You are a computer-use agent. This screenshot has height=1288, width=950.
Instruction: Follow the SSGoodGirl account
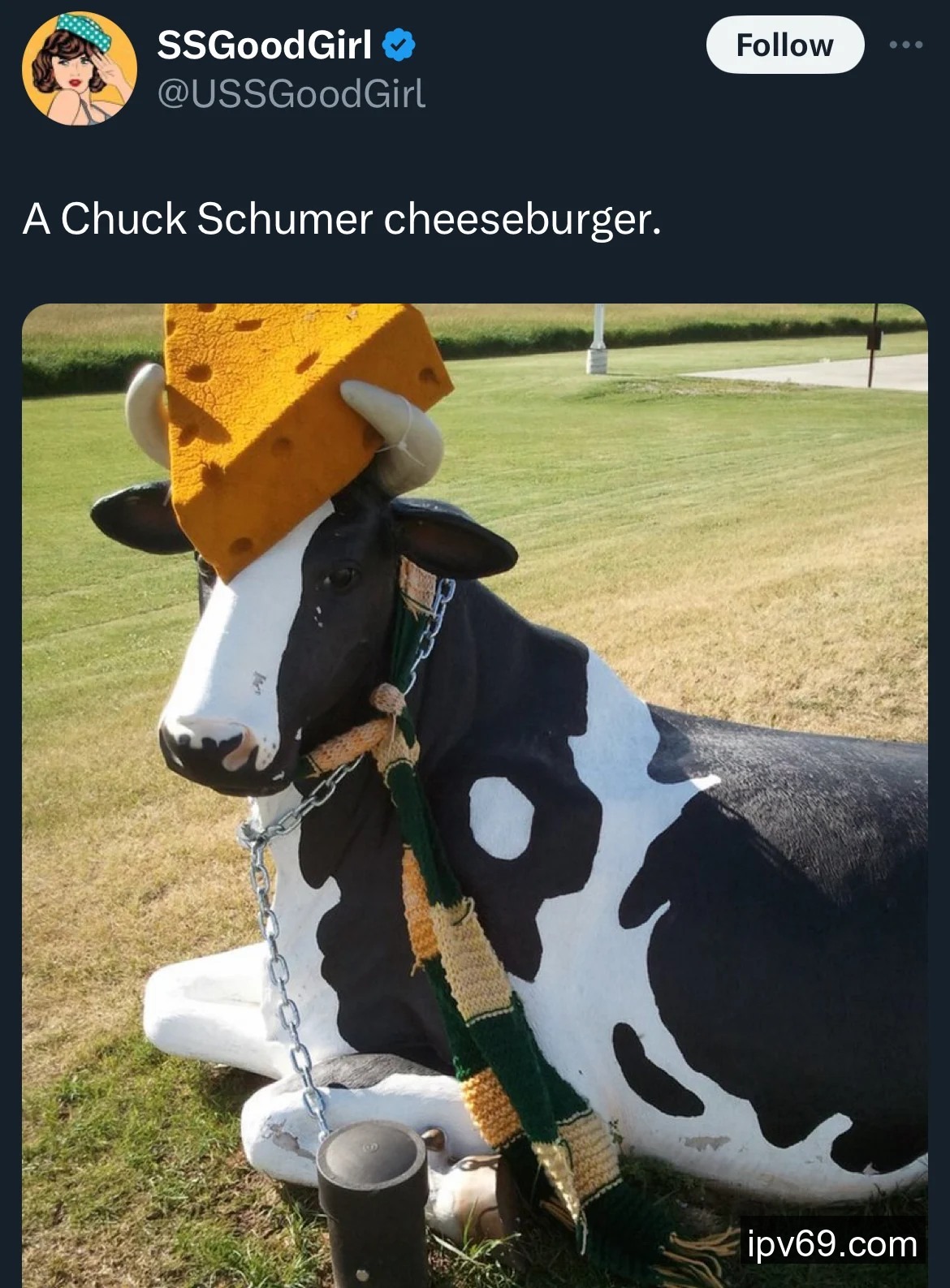click(784, 45)
